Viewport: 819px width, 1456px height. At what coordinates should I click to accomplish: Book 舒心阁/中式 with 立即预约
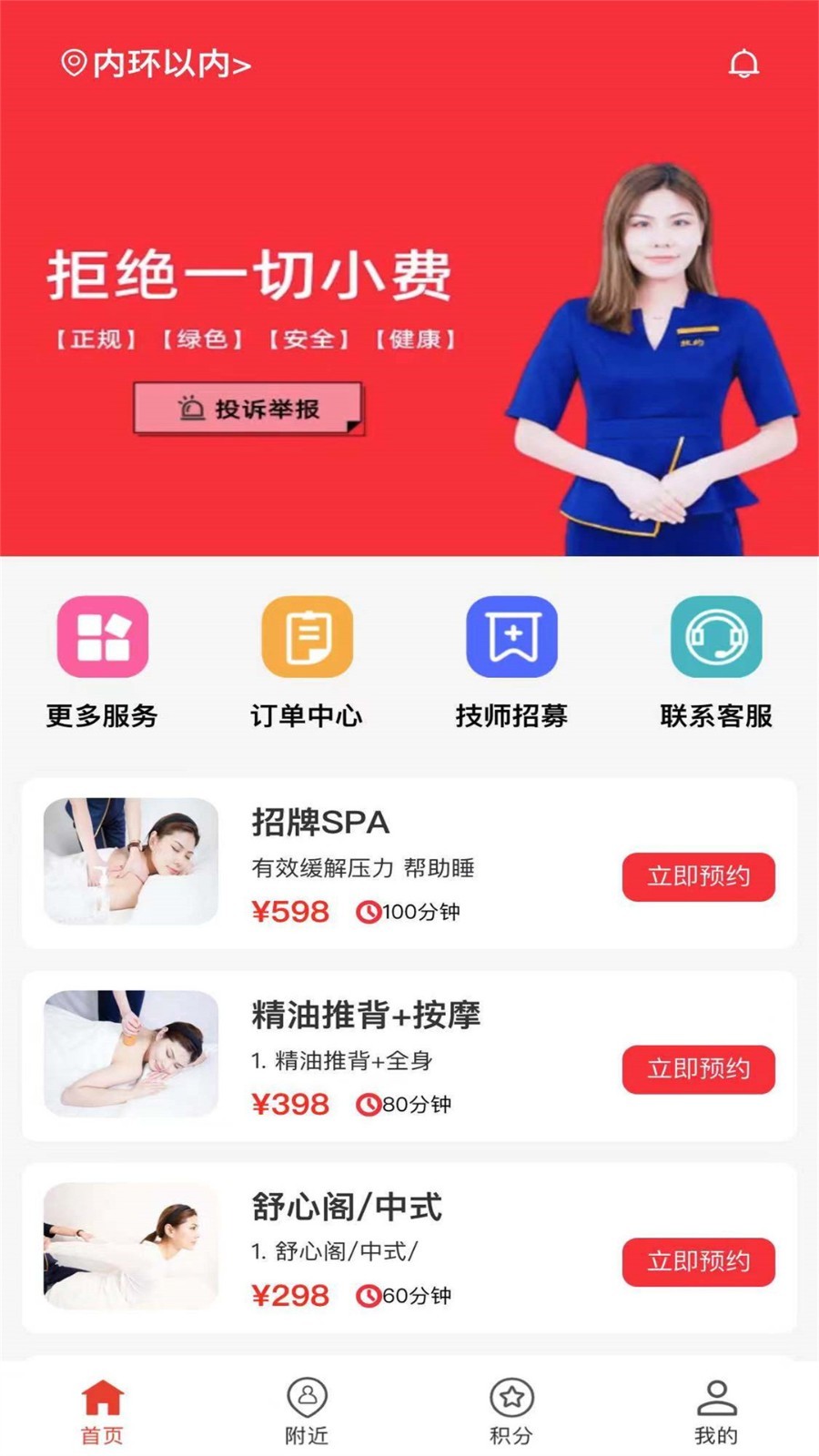(x=698, y=1261)
